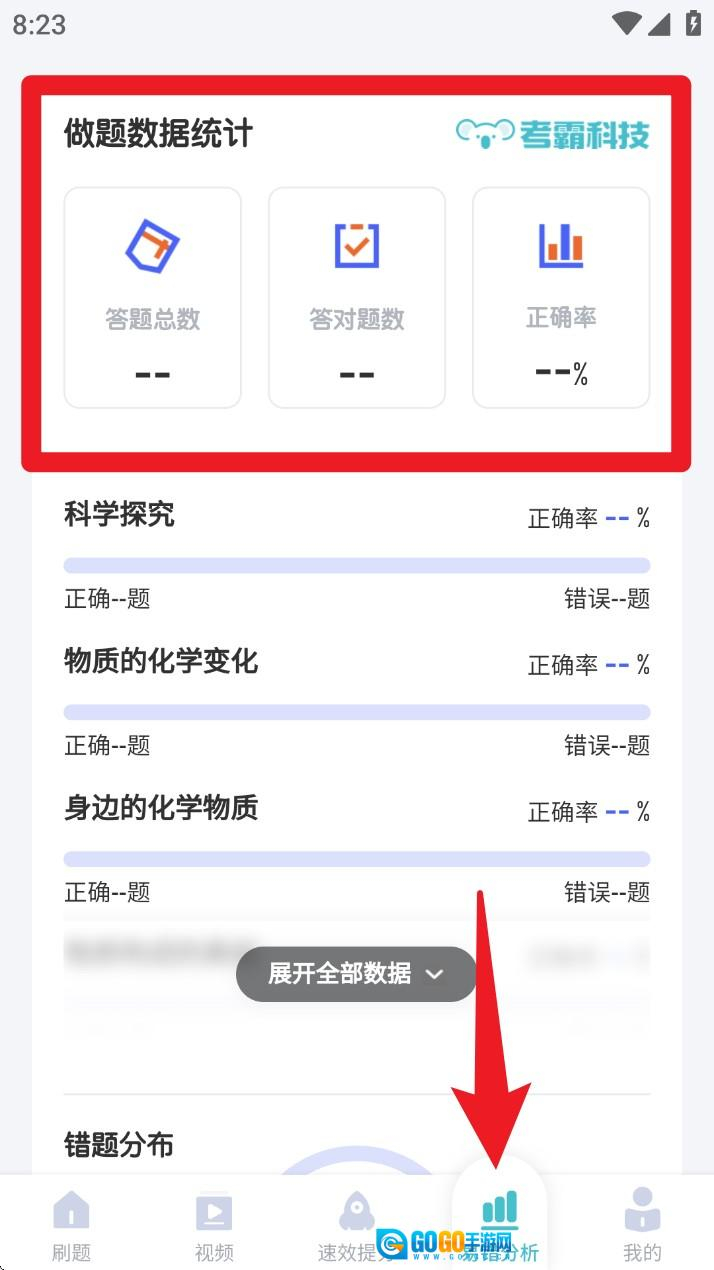Expand all data with 展开全部数据
Viewport: 714px width, 1270px height.
click(356, 974)
